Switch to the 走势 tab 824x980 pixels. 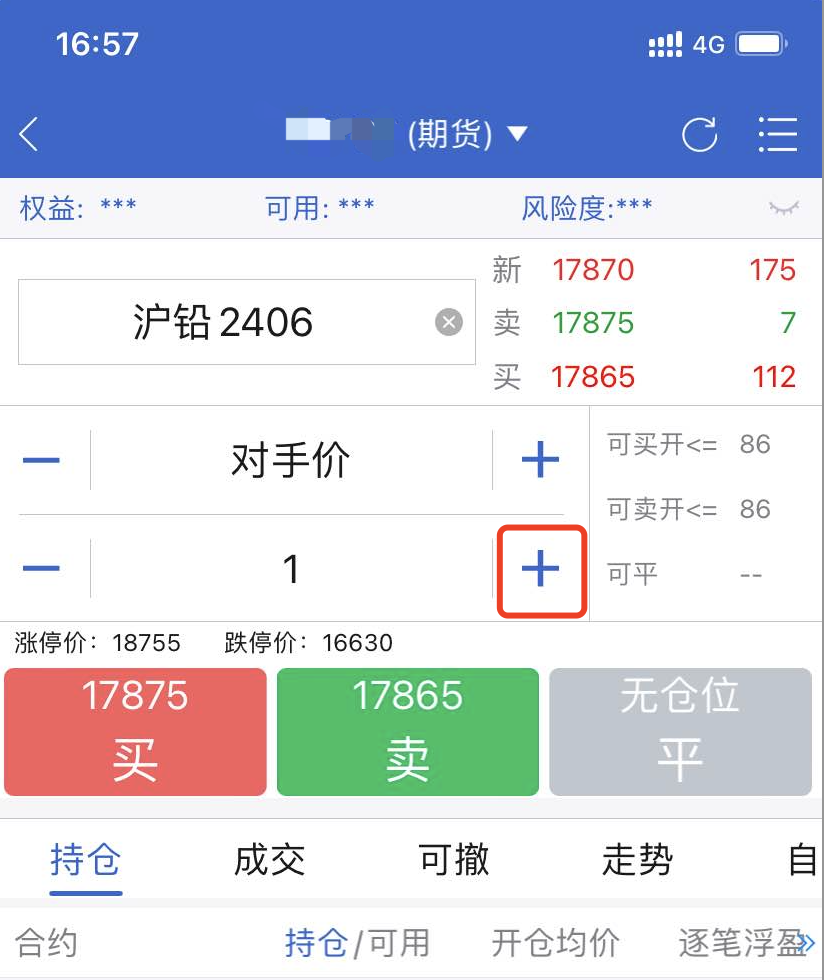pyautogui.click(x=637, y=860)
